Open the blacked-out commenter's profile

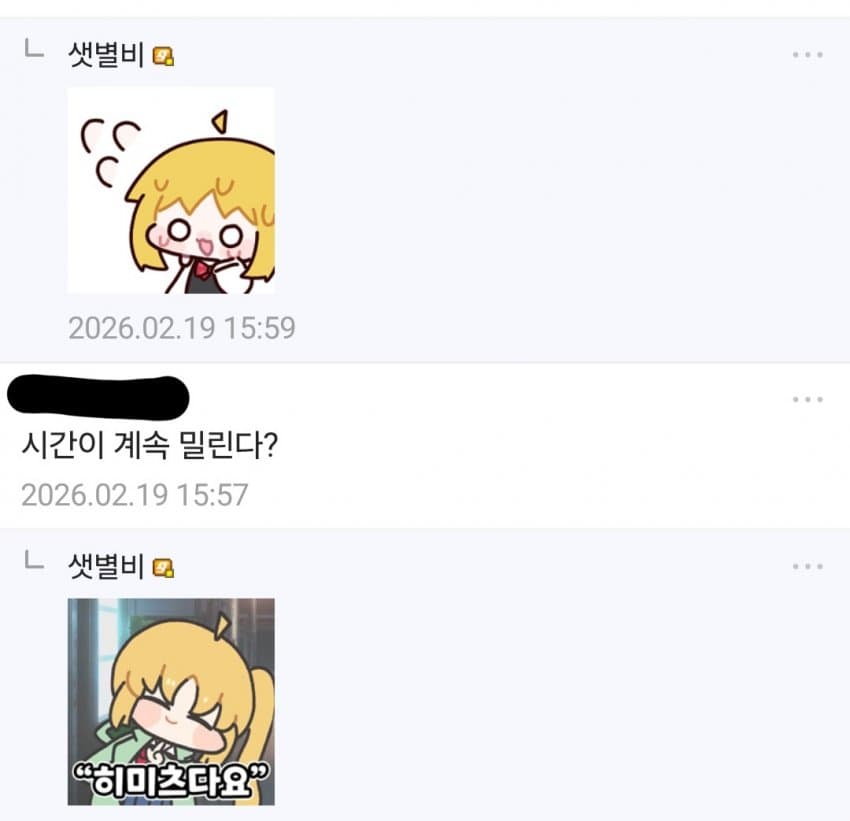98,396
